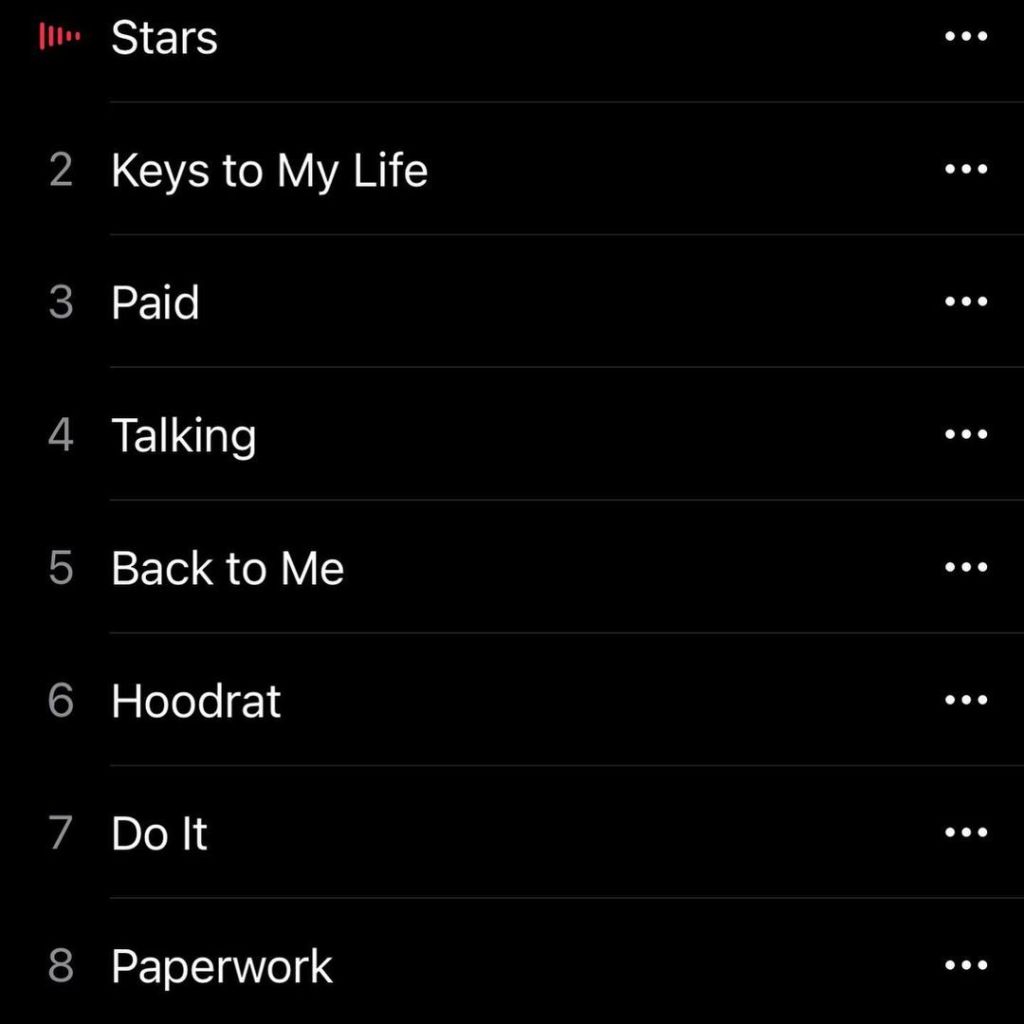The width and height of the screenshot is (1024, 1024).
Task: Play the track Stars
Action: (x=164, y=38)
